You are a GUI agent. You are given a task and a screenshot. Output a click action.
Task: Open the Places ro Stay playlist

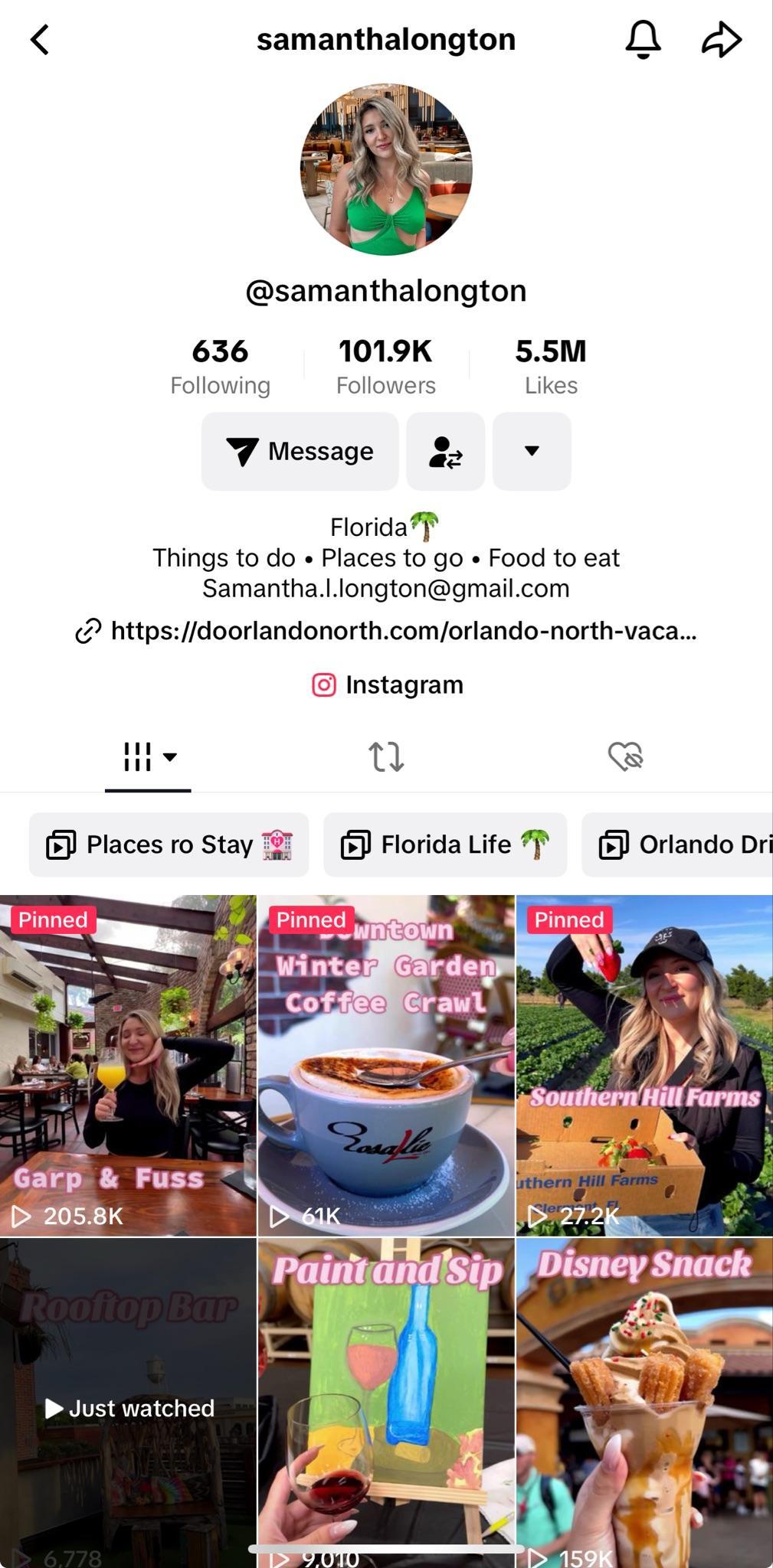click(x=169, y=844)
